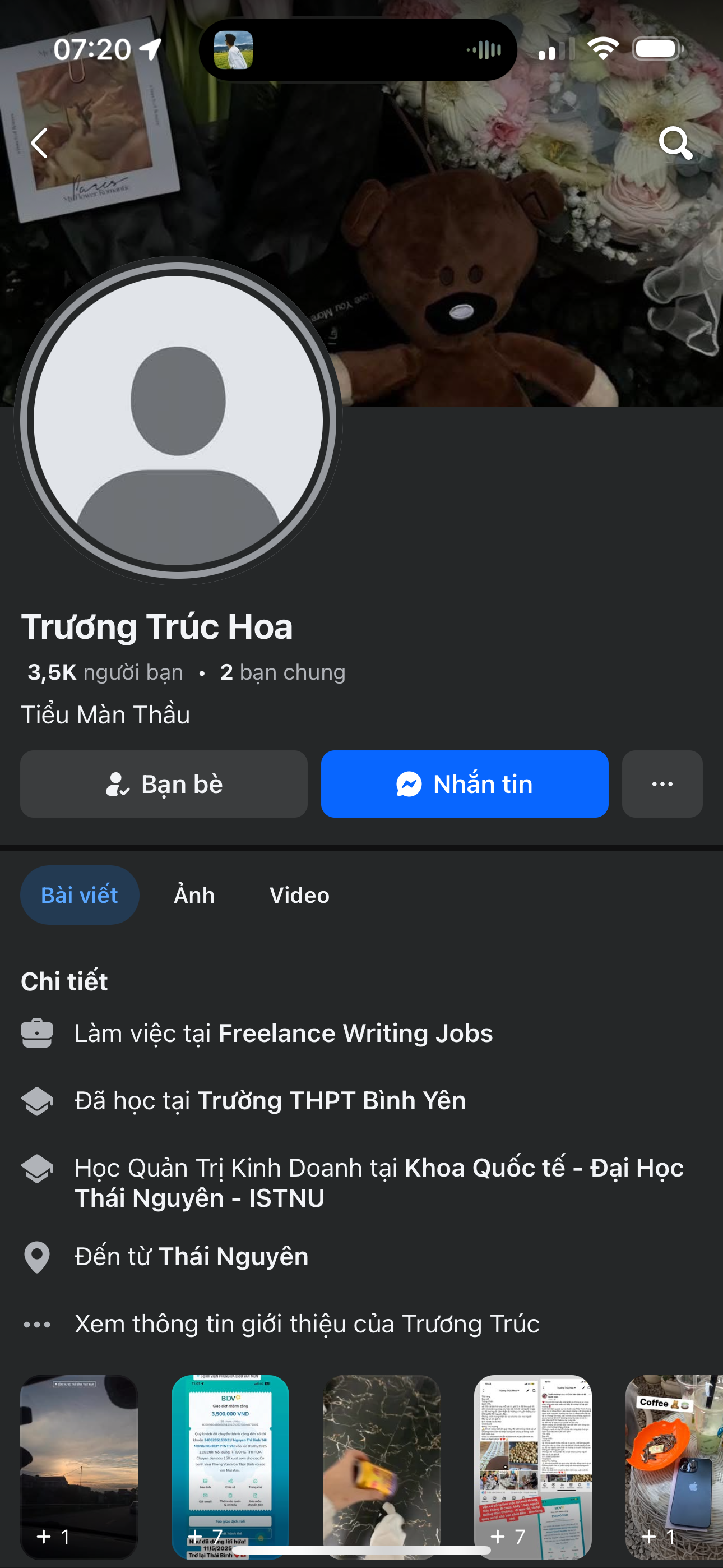Open Thái Nguyên hometown location

234,1256
